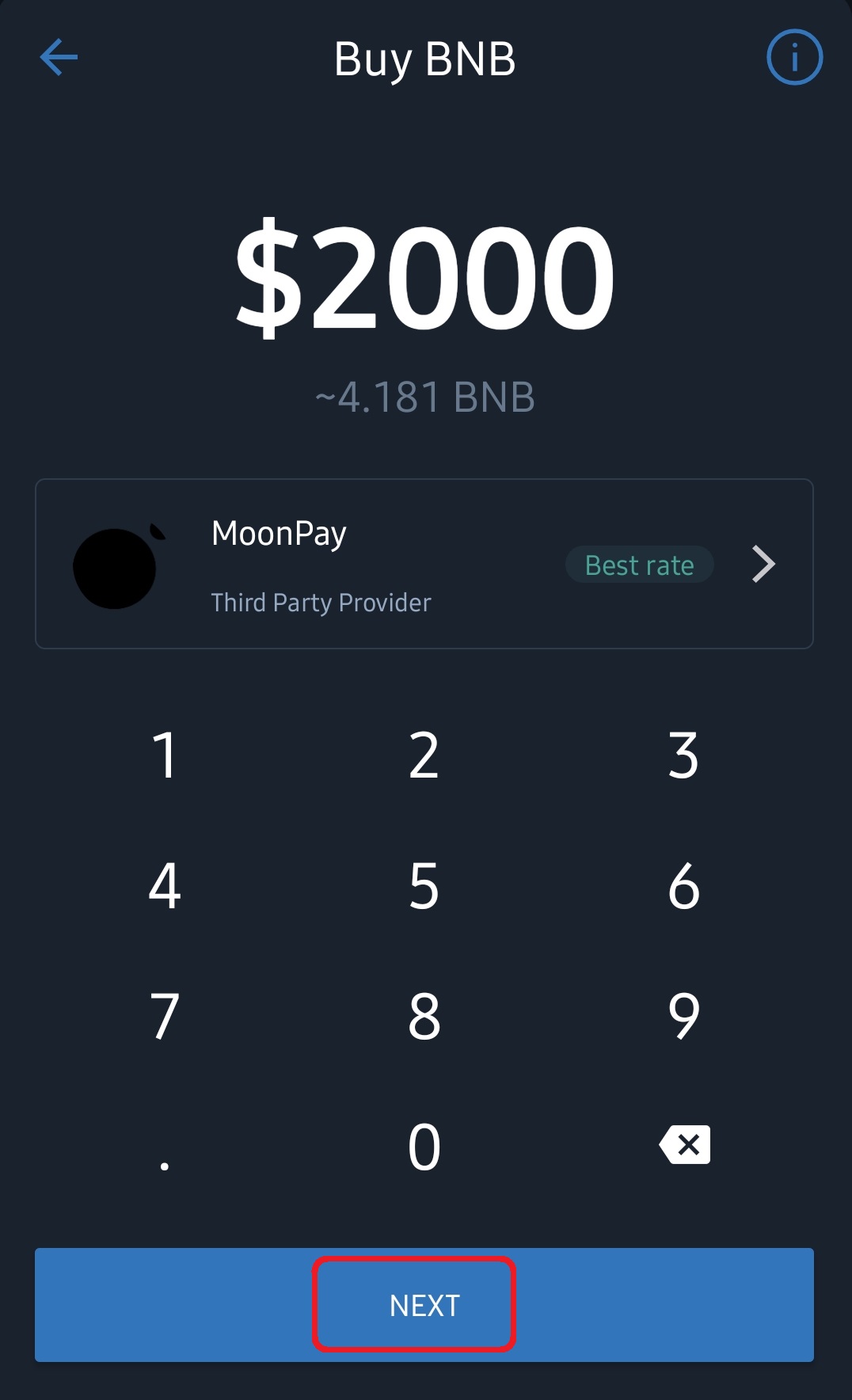Image resolution: width=852 pixels, height=1400 pixels.
Task: Delete the last digit with backspace
Action: 685,1145
